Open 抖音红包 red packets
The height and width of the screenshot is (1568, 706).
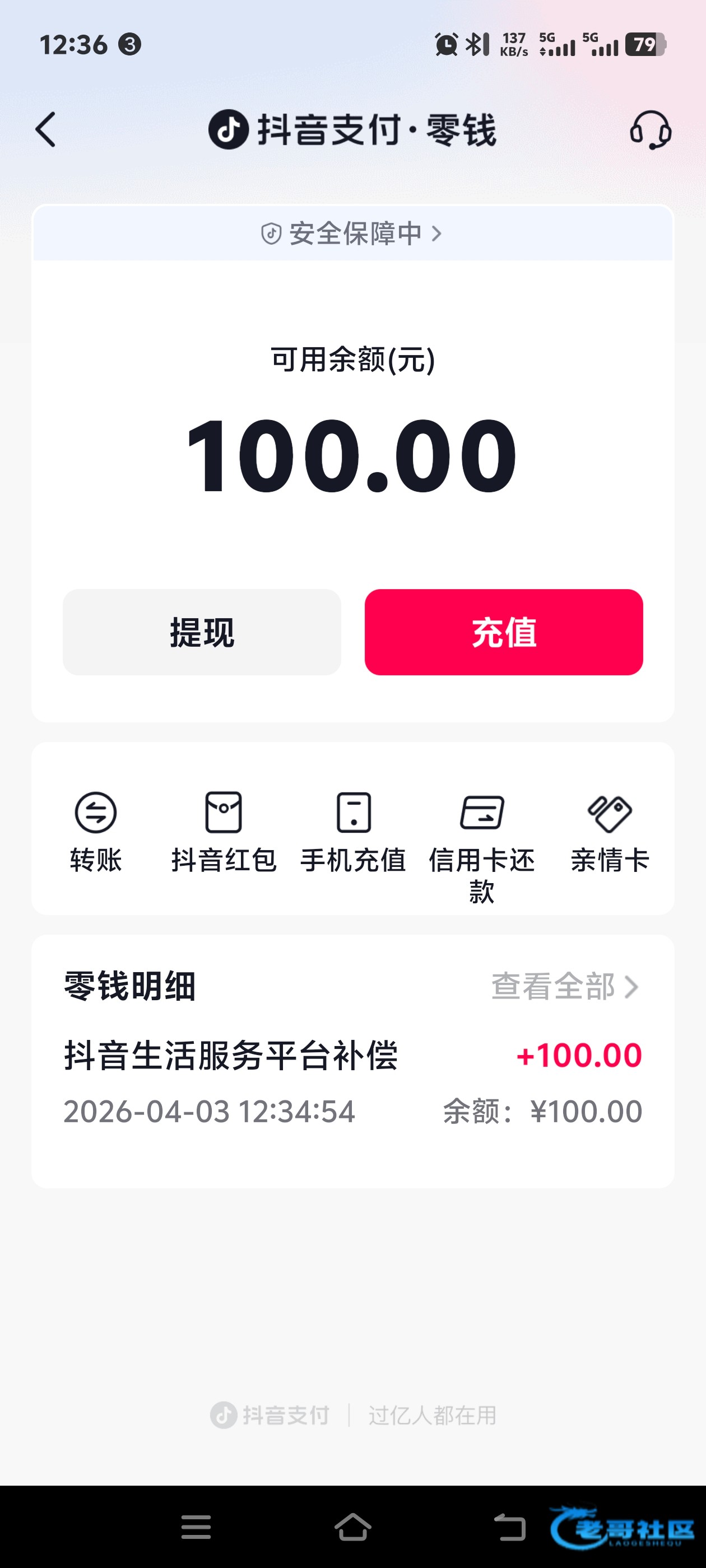click(x=224, y=832)
